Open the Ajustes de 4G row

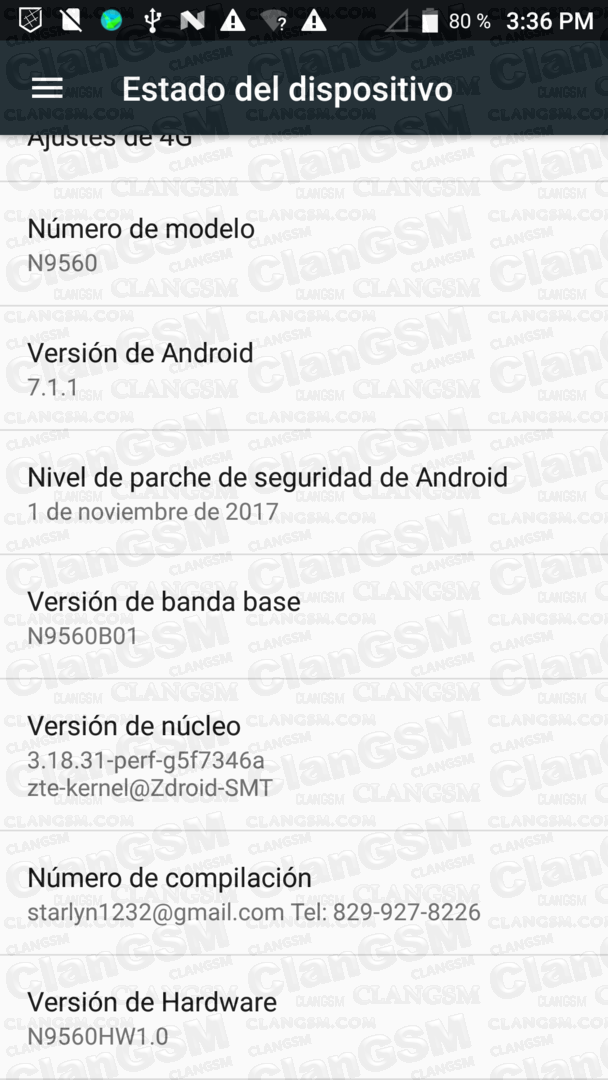[304, 158]
